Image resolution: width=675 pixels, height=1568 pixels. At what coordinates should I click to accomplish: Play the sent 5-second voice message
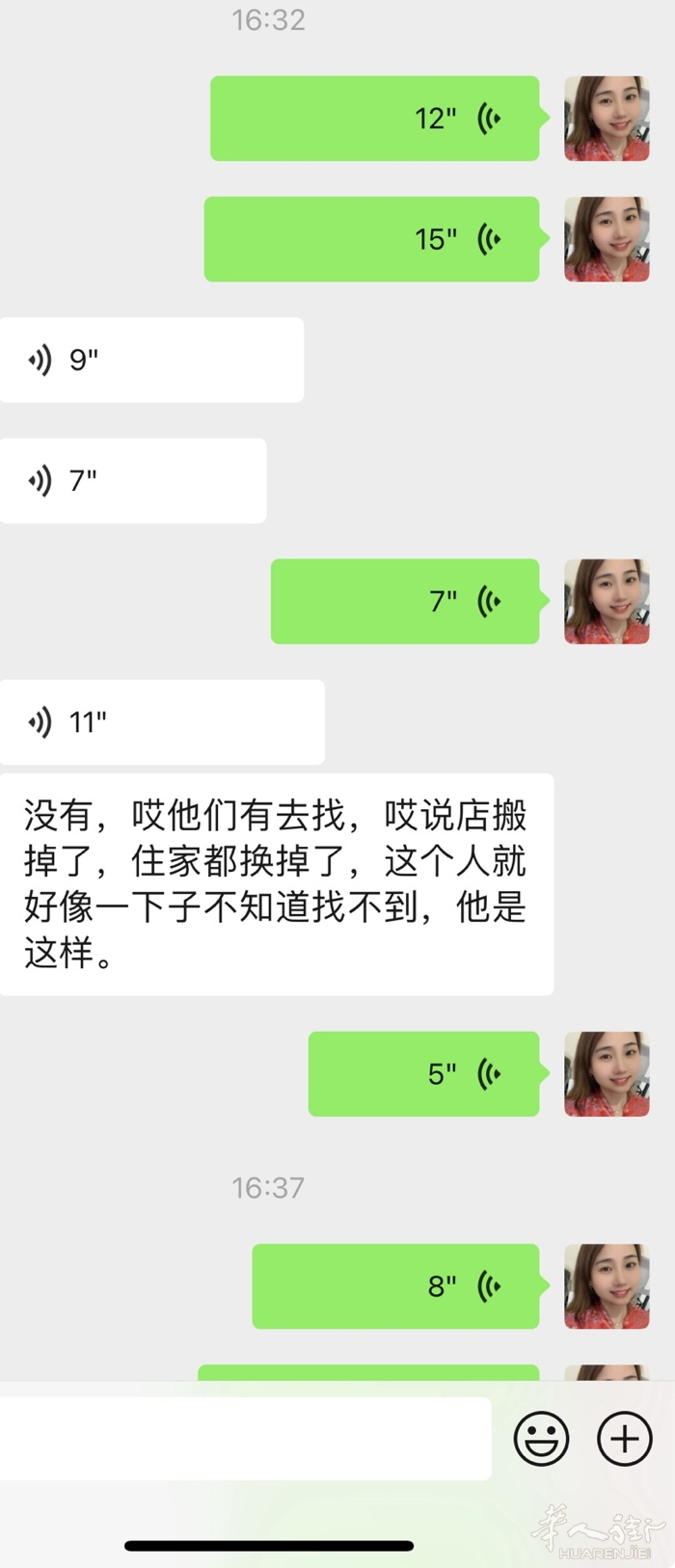coord(423,1073)
